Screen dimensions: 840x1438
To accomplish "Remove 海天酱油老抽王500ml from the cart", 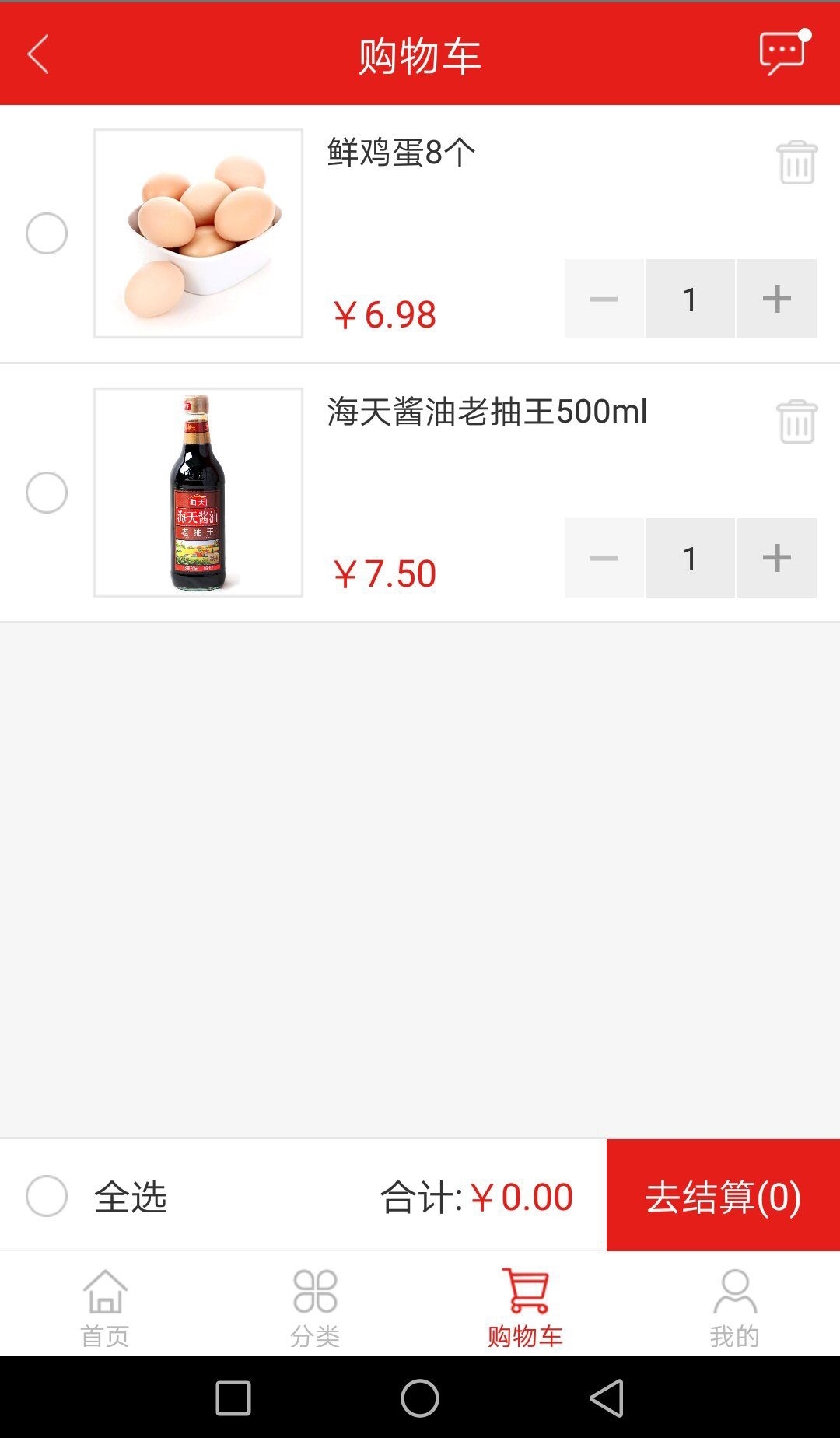I will pos(796,422).
